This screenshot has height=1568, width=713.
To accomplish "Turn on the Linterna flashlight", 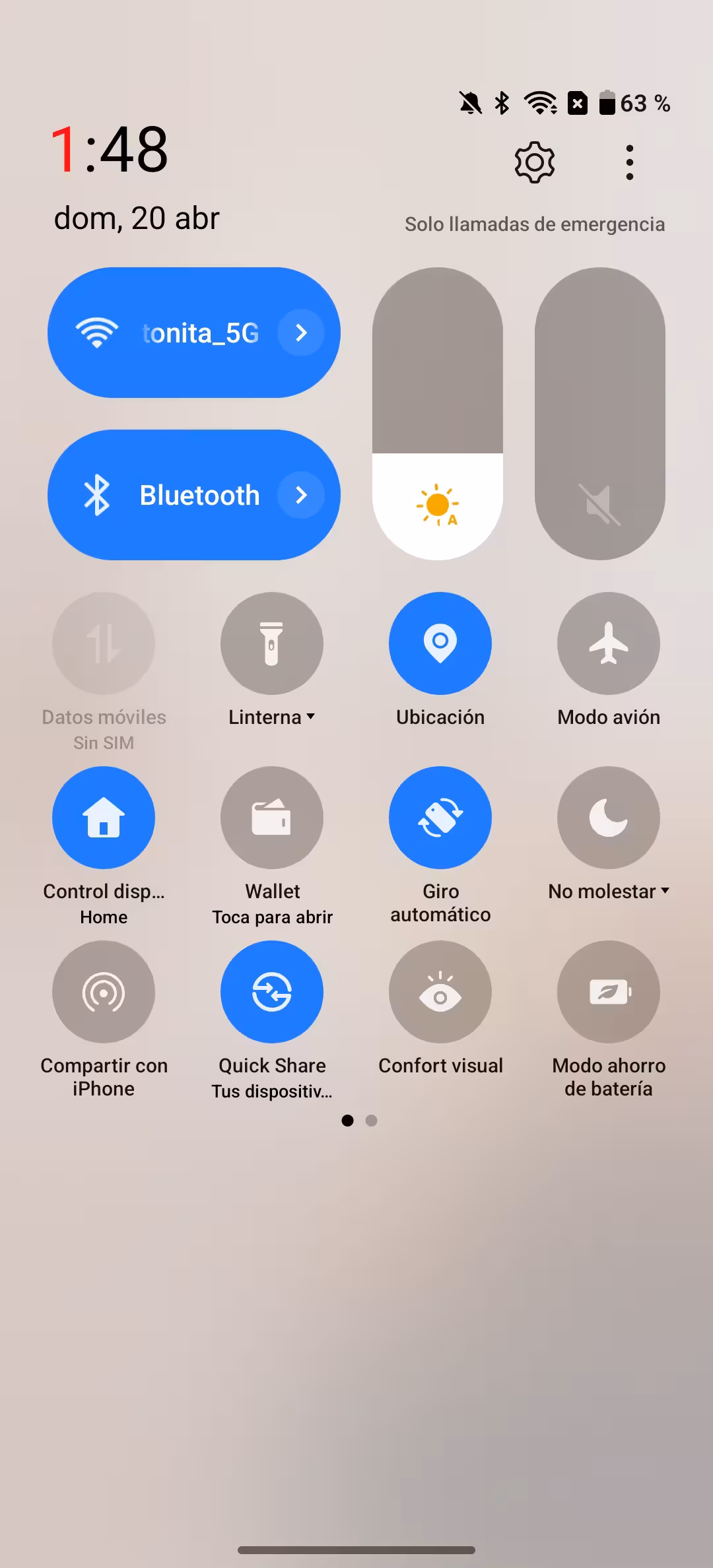I will point(272,643).
